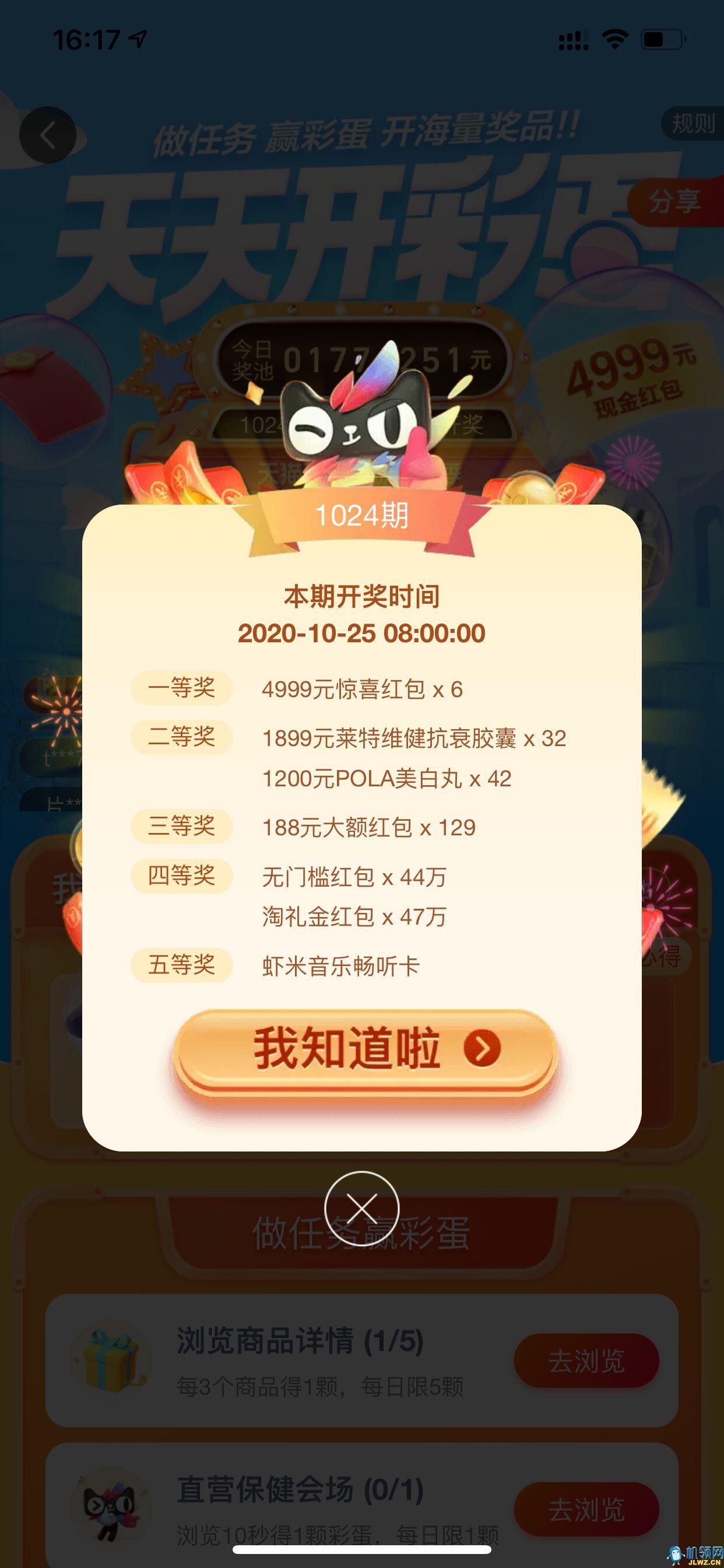724x1568 pixels.
Task: Close the prize dialog with X
Action: pyautogui.click(x=361, y=1208)
